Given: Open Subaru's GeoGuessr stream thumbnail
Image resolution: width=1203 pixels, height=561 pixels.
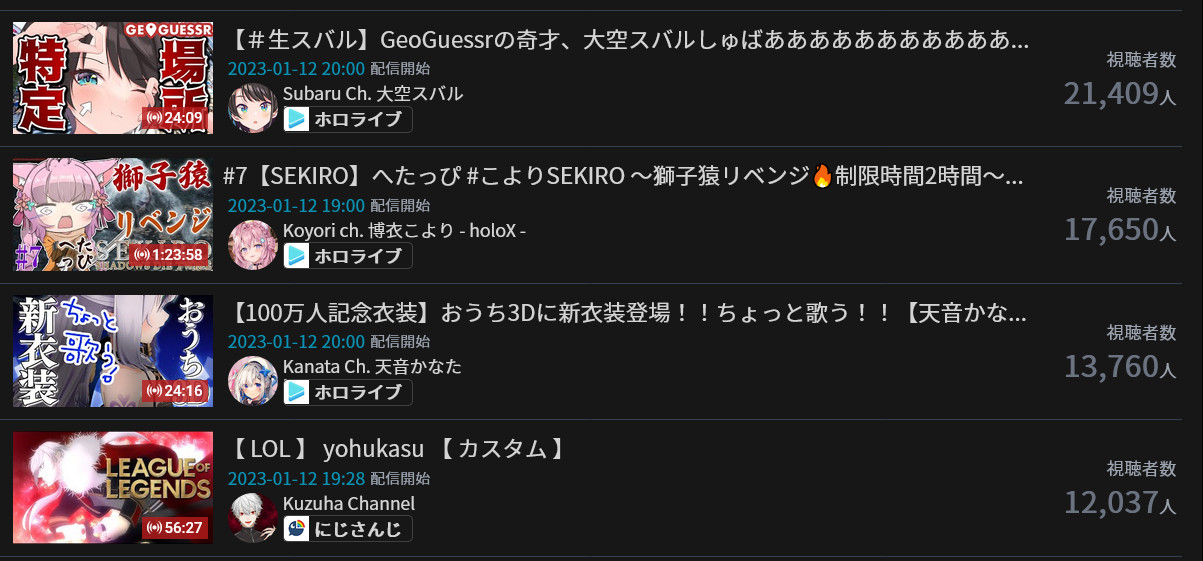Looking at the screenshot, I should 112,78.
